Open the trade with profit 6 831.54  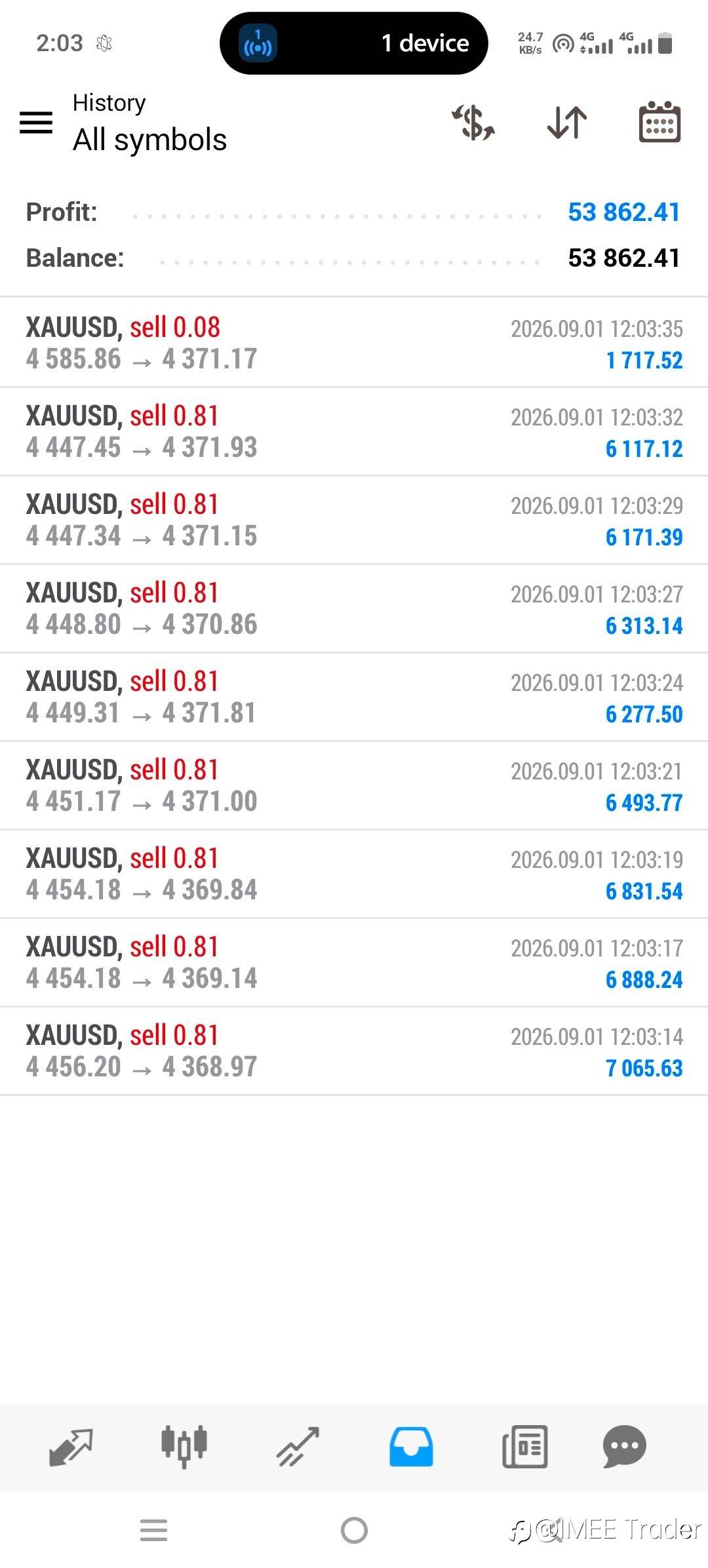[354, 874]
